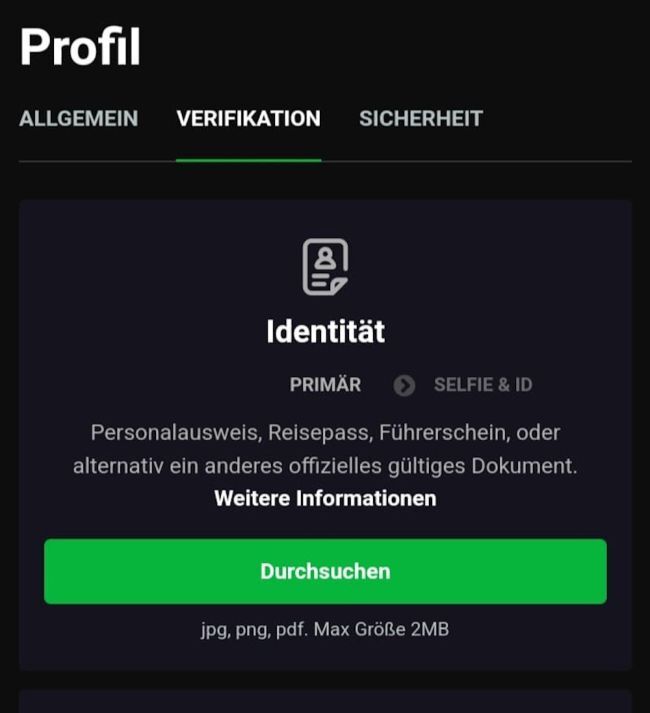Select the Verifikation tab
The image size is (650, 713).
click(248, 118)
